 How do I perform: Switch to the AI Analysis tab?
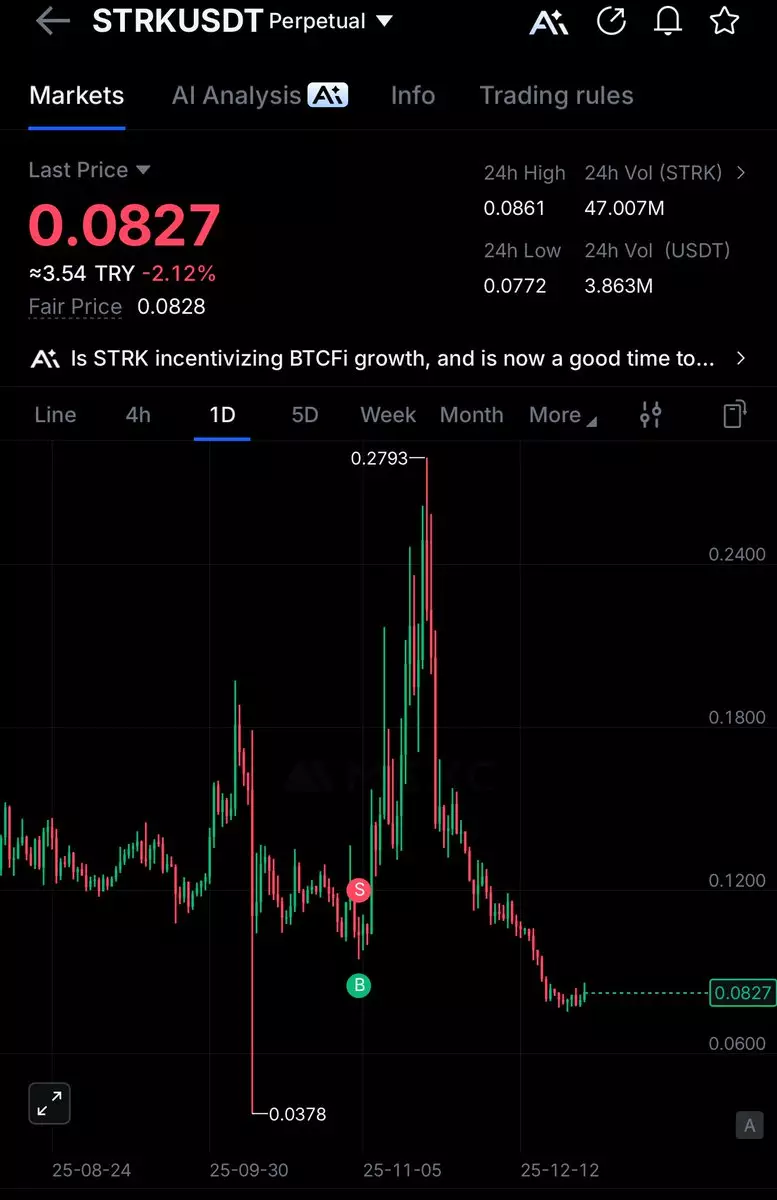click(x=259, y=96)
